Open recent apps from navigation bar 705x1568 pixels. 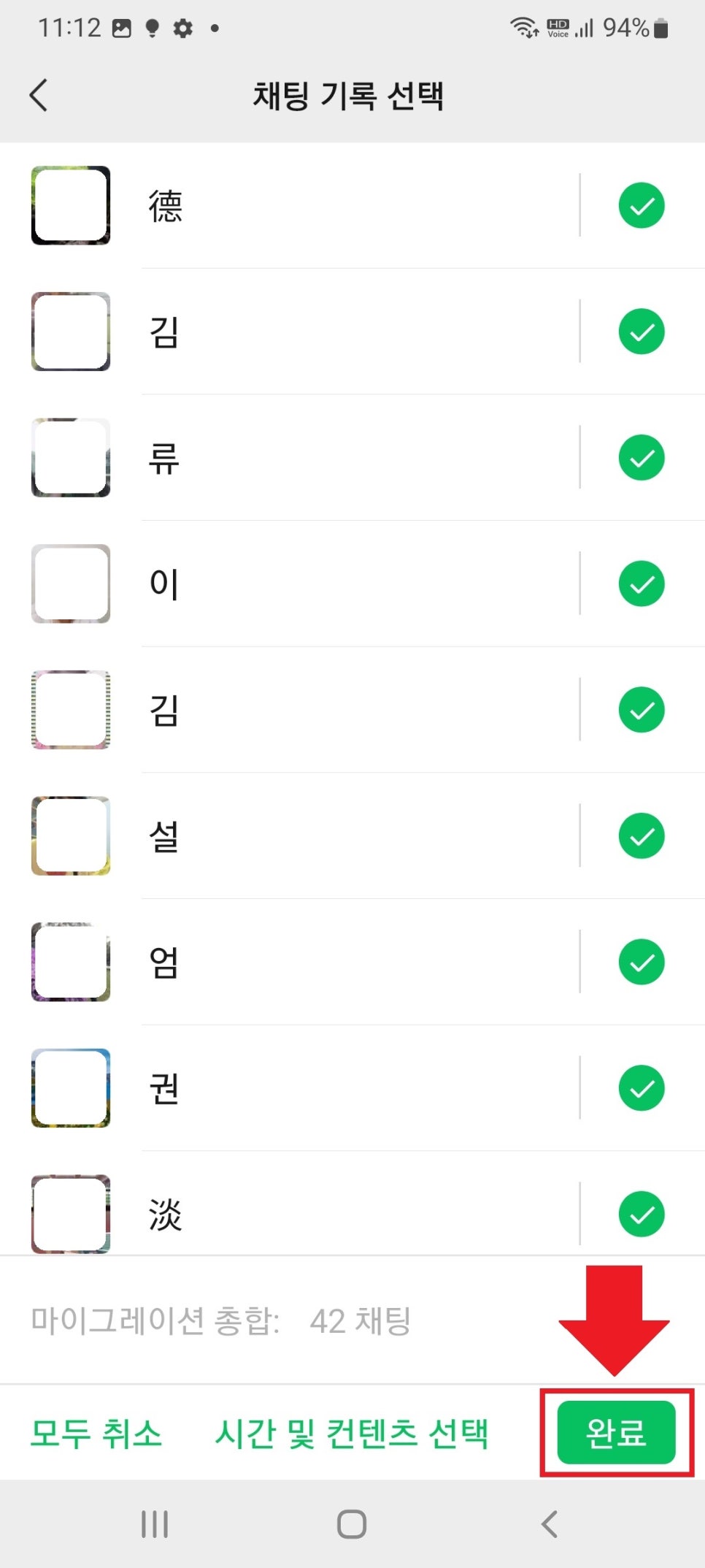155,1524
